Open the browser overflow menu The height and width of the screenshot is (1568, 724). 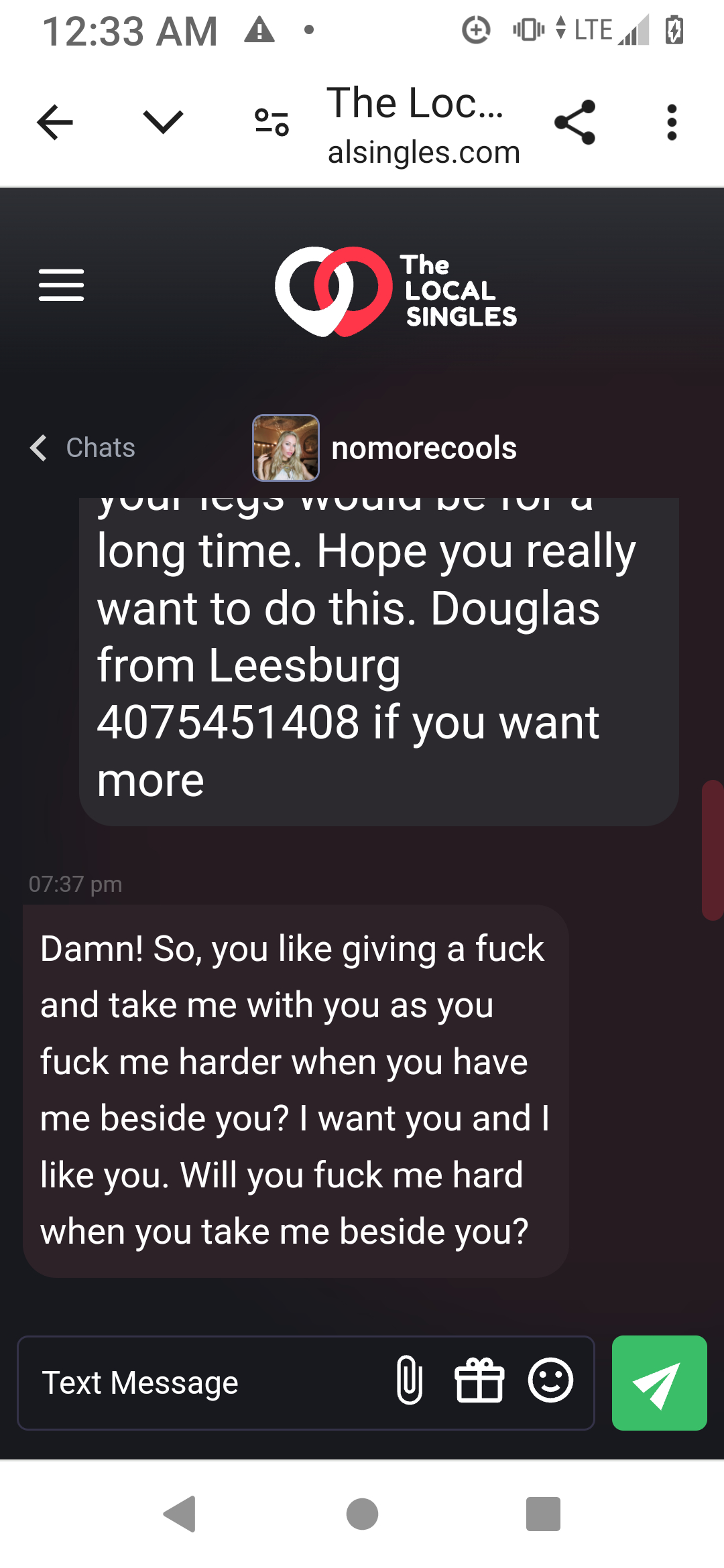point(672,123)
